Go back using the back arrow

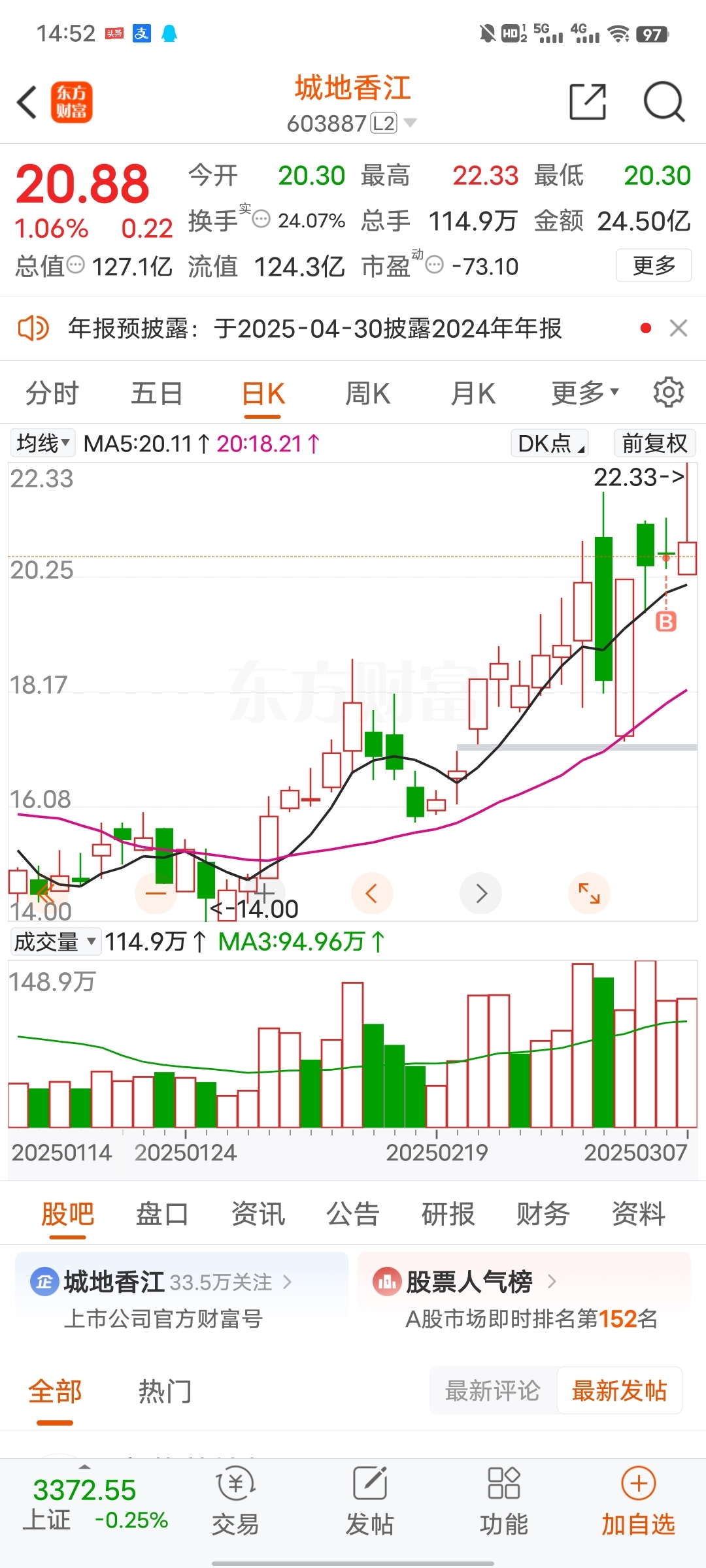[x=27, y=103]
